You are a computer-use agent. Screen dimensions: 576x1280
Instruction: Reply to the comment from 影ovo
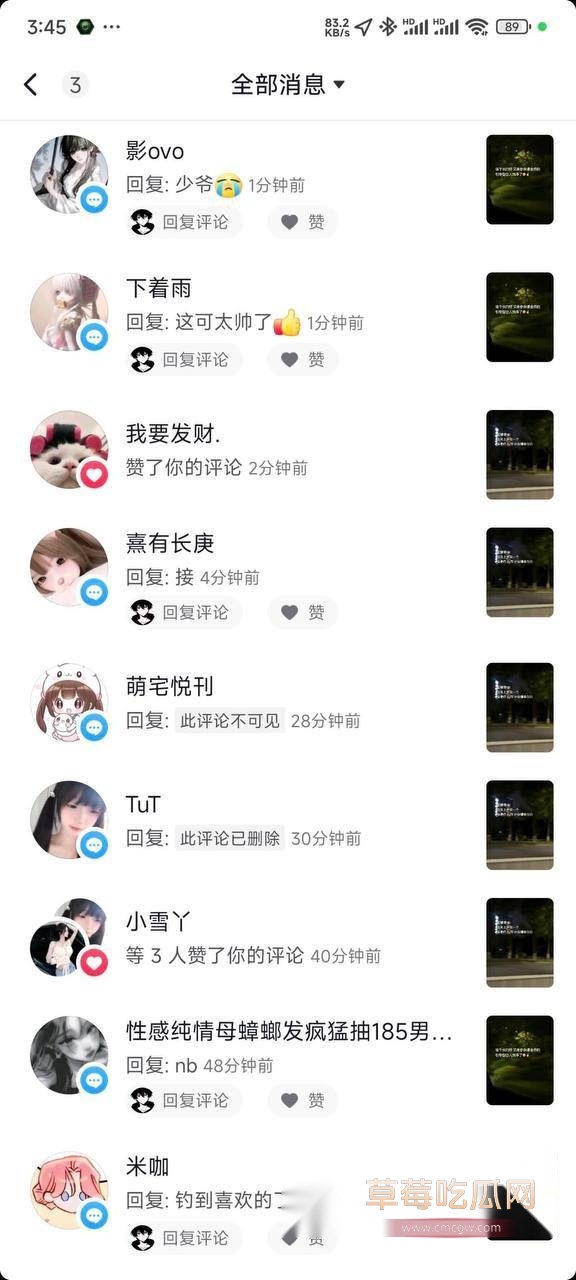[x=184, y=222]
